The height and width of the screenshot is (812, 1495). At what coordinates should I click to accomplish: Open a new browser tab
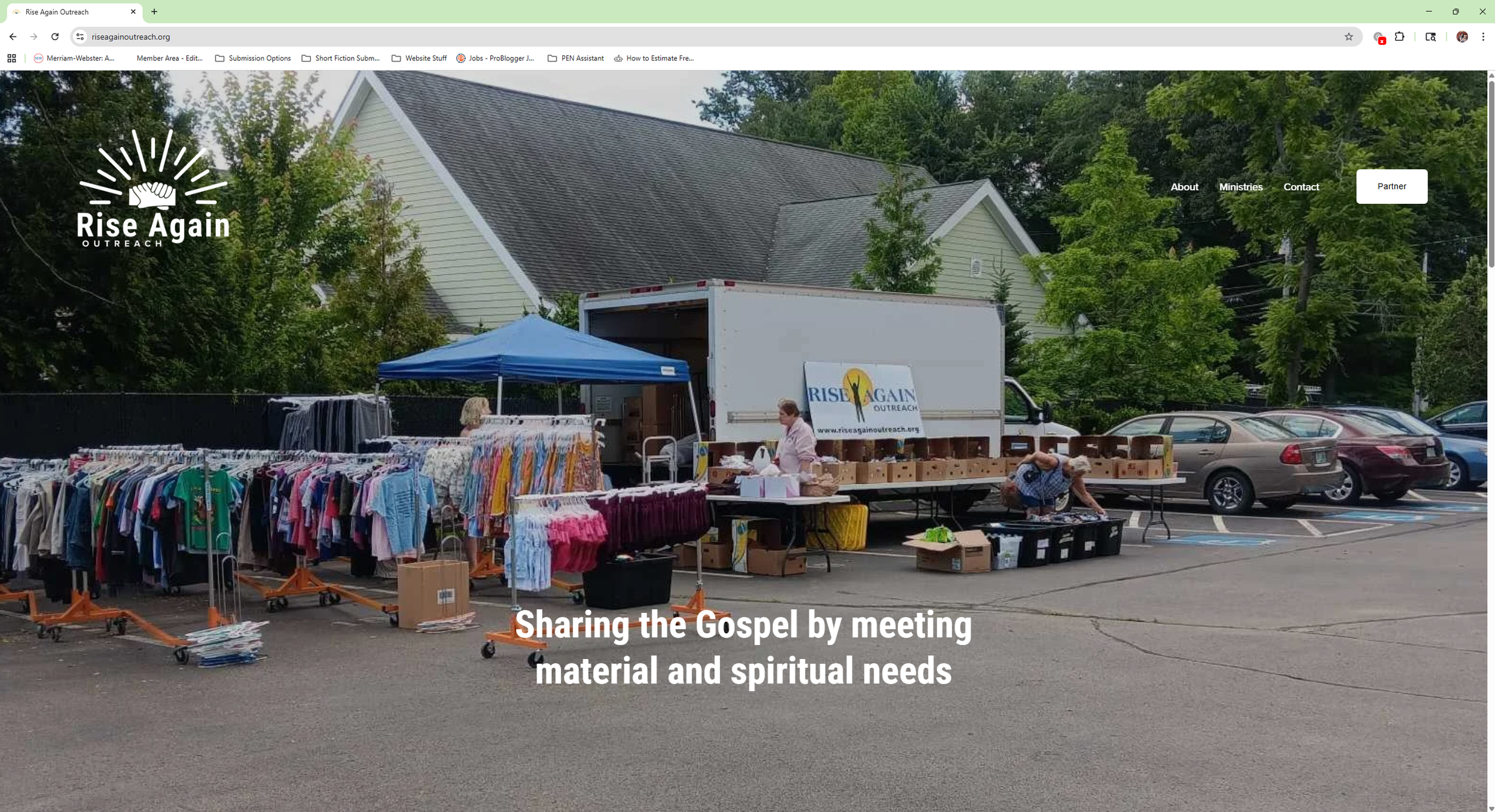point(154,11)
